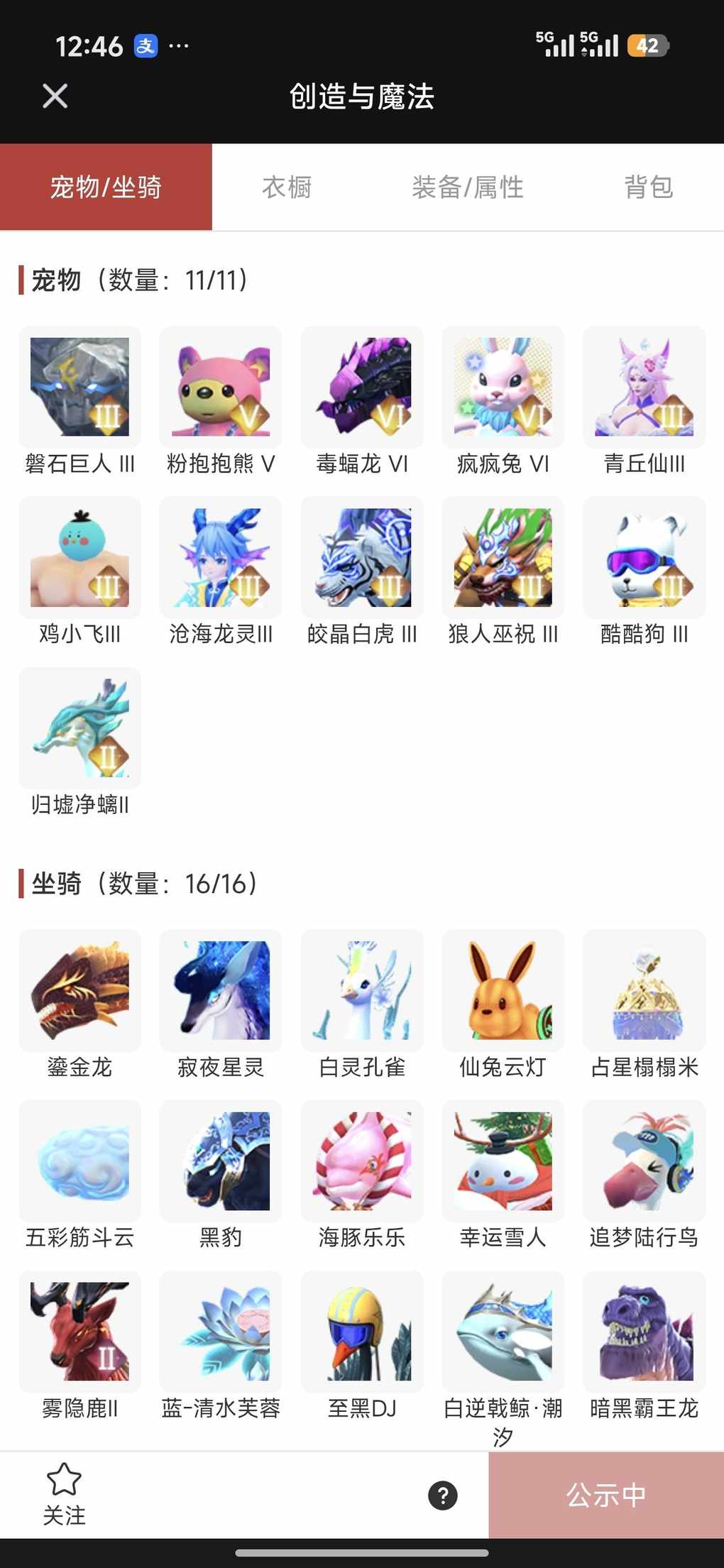Open the 寂夜星灵 mount tile
The image size is (724, 1568).
221,990
